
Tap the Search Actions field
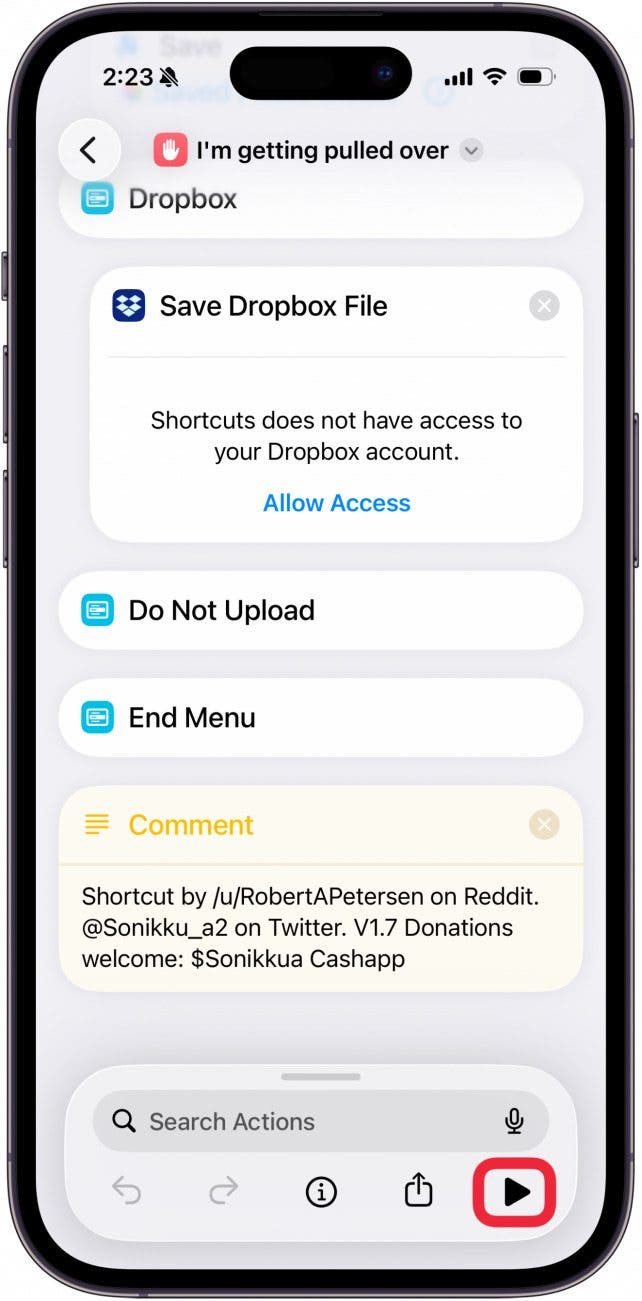point(300,1122)
